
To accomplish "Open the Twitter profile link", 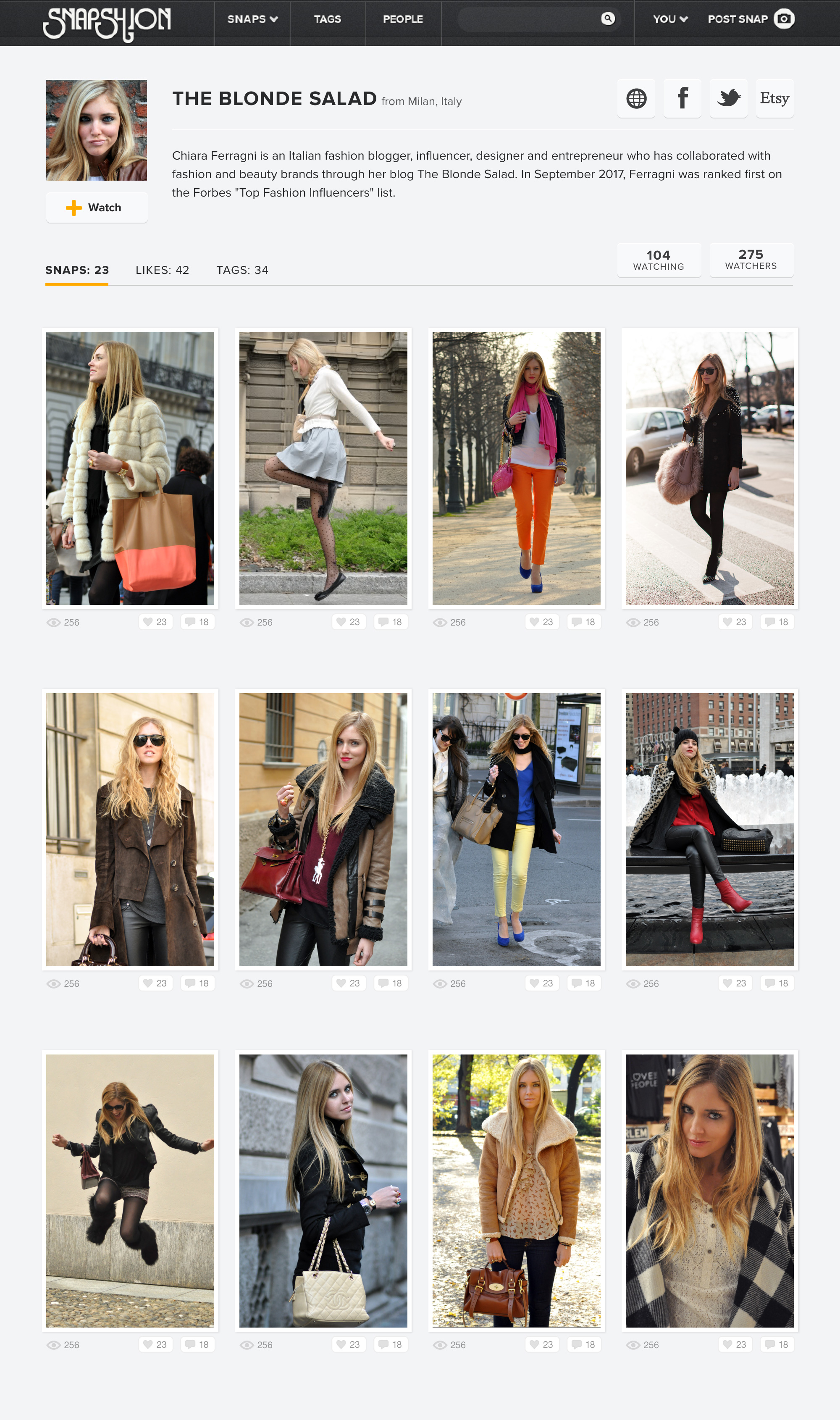I will click(x=729, y=98).
